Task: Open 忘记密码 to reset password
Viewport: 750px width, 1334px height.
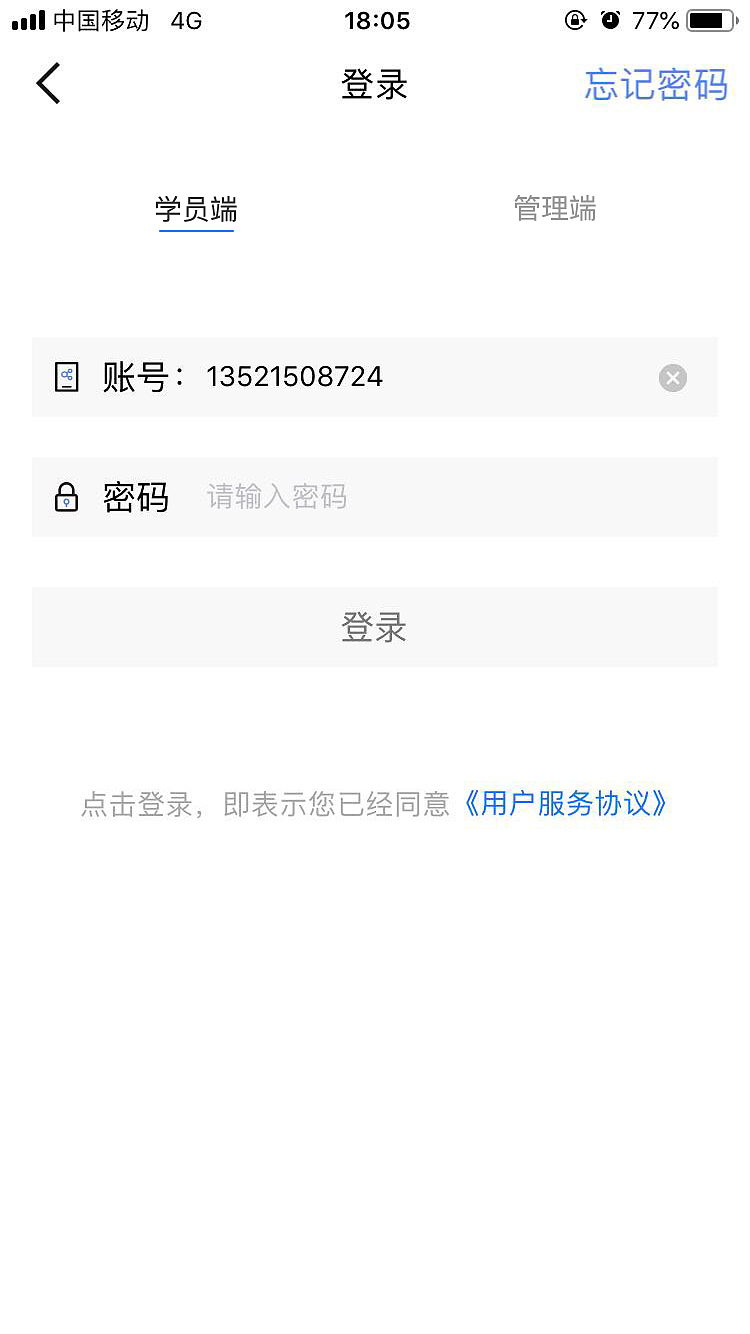Action: click(x=656, y=86)
